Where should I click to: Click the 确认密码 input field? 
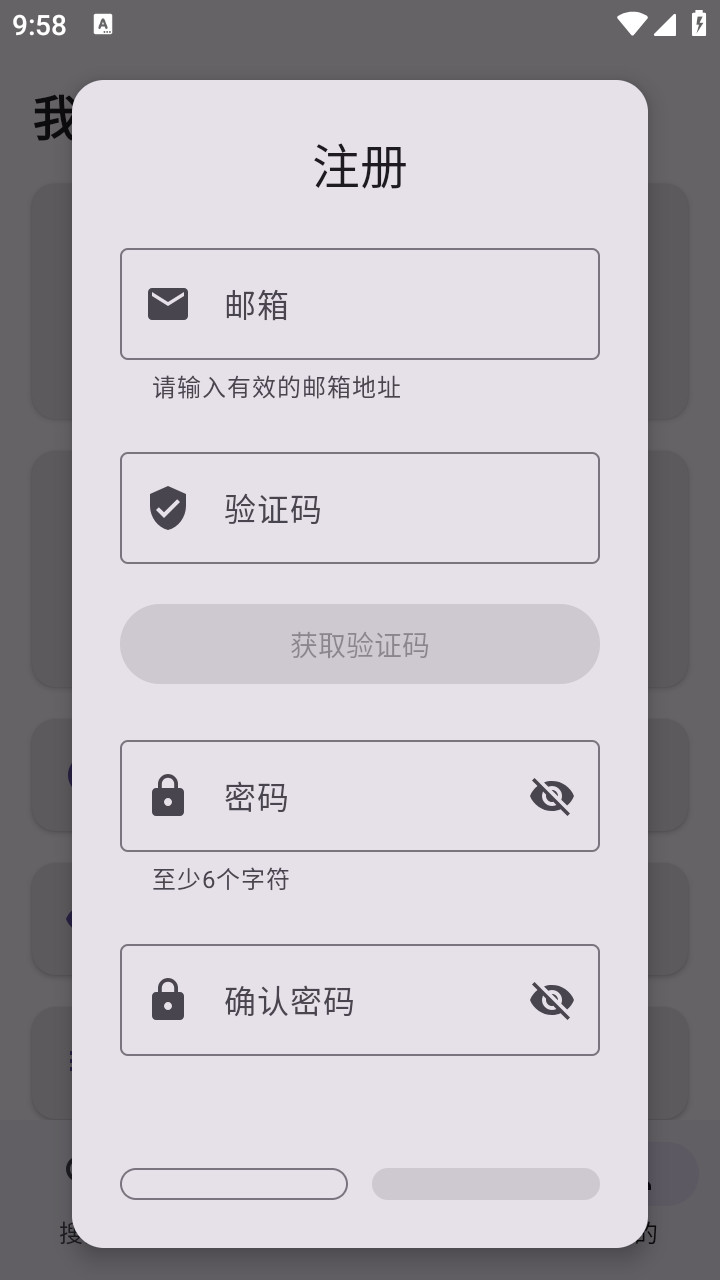(340, 999)
